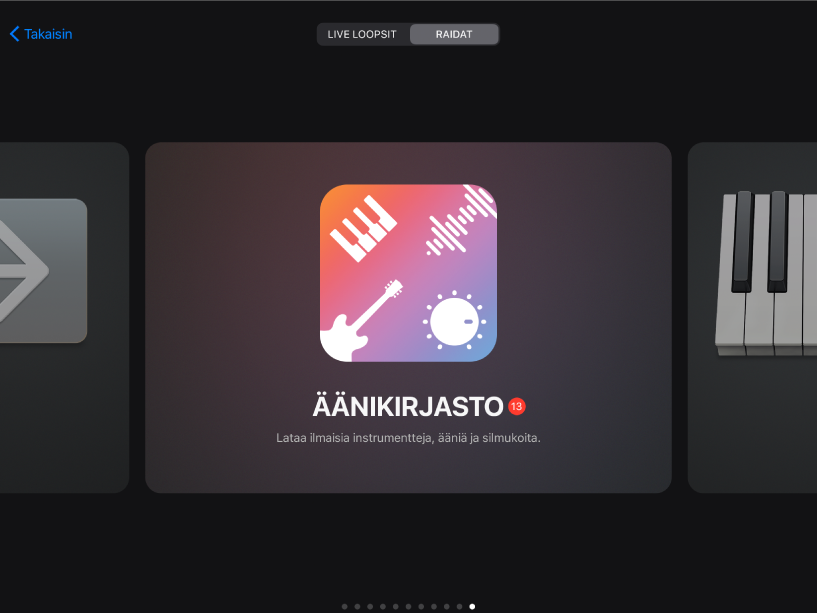The image size is (819, 614).
Task: Select the Raidat tab
Action: pos(453,34)
